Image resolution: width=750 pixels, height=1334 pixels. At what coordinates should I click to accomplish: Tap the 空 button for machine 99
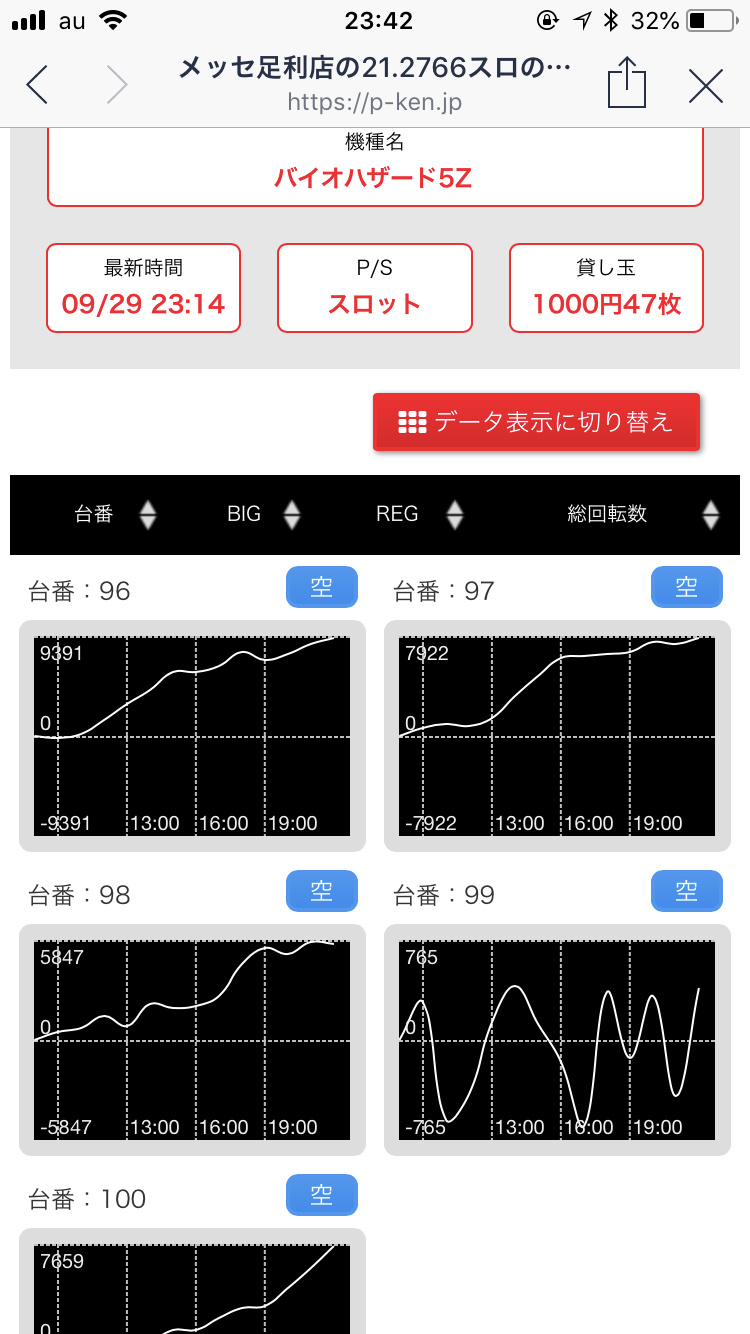pos(686,890)
